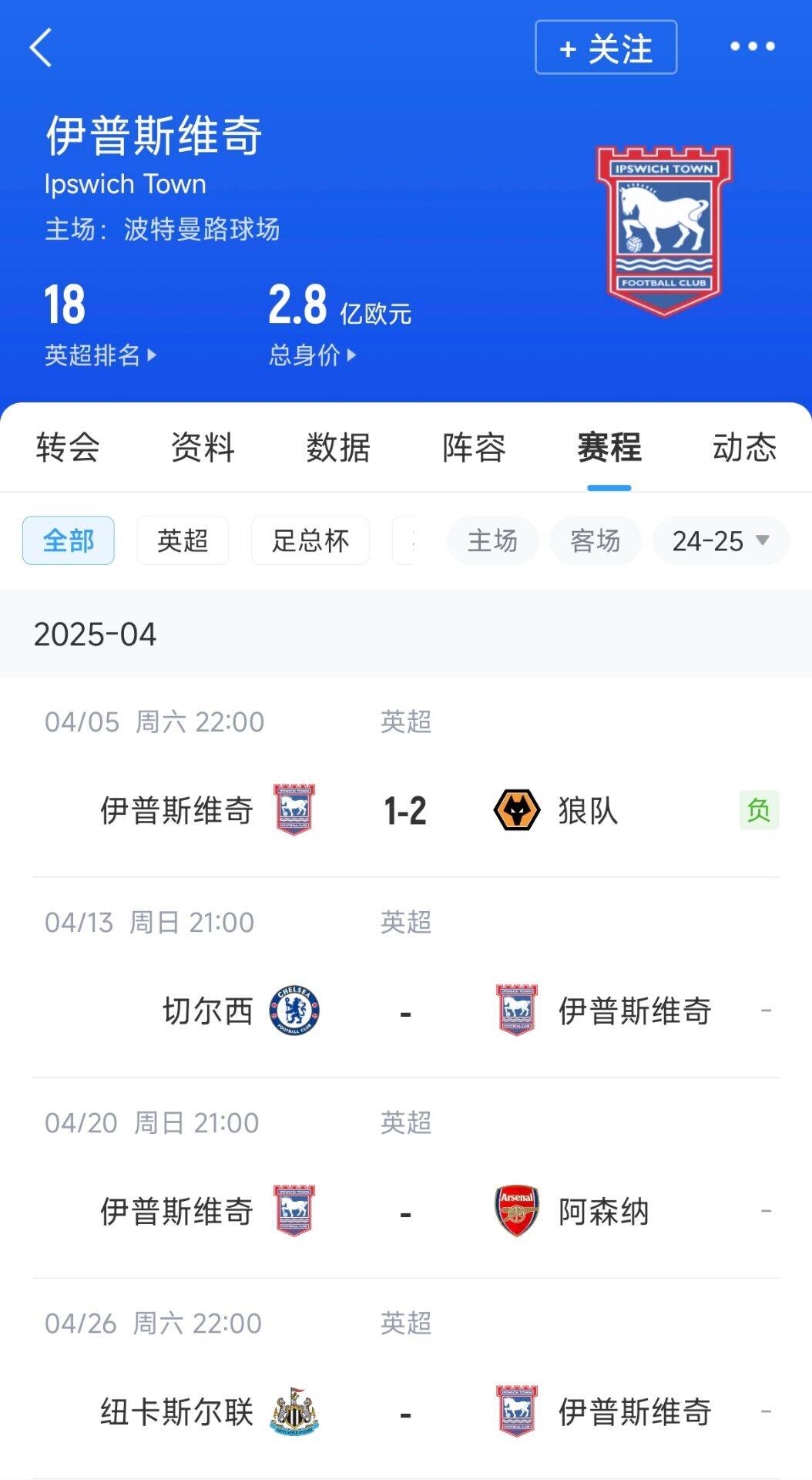Show only 主场 home matches
The width and height of the screenshot is (812, 1480).
(x=492, y=540)
